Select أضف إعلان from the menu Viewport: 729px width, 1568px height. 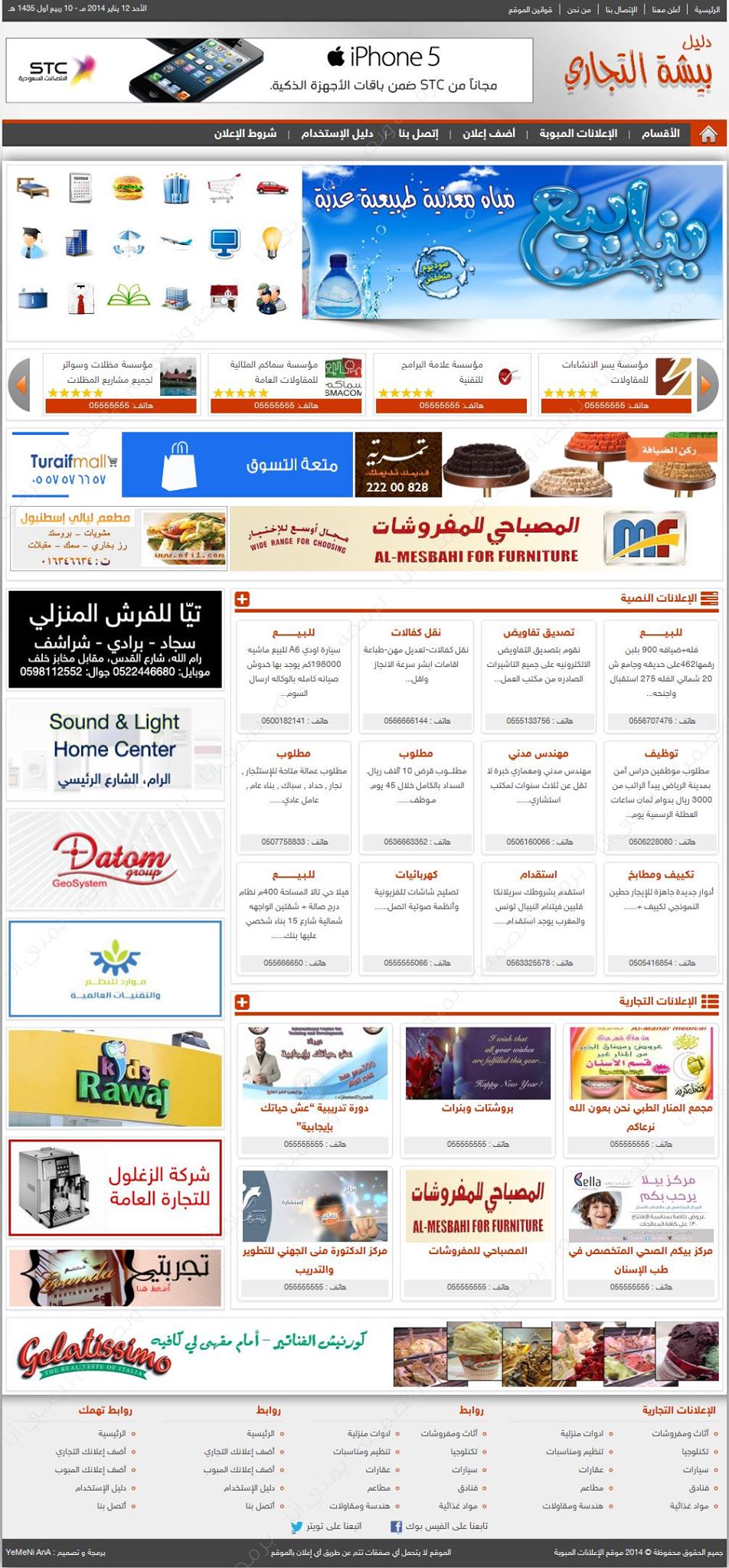[x=489, y=134]
